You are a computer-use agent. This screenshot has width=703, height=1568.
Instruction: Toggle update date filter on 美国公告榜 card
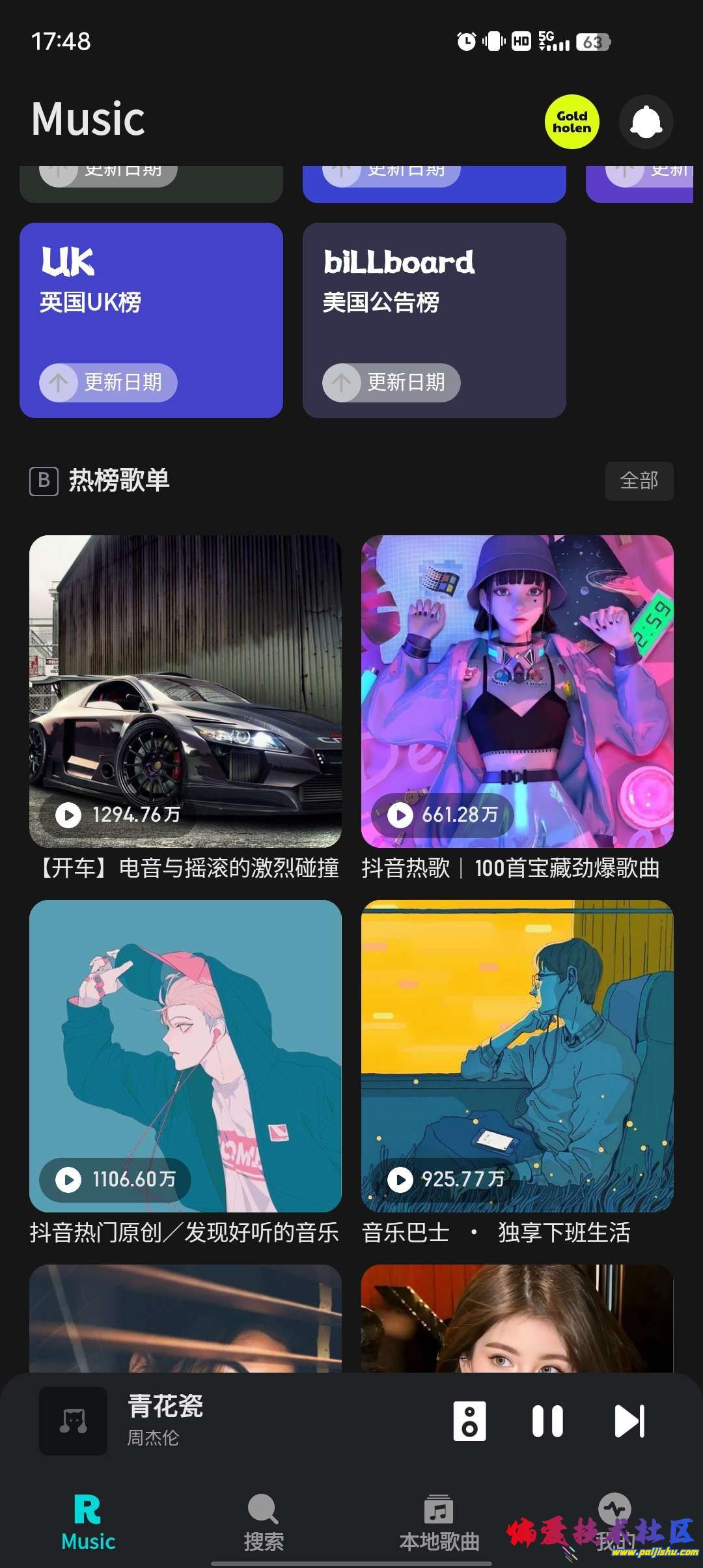pyautogui.click(x=391, y=383)
